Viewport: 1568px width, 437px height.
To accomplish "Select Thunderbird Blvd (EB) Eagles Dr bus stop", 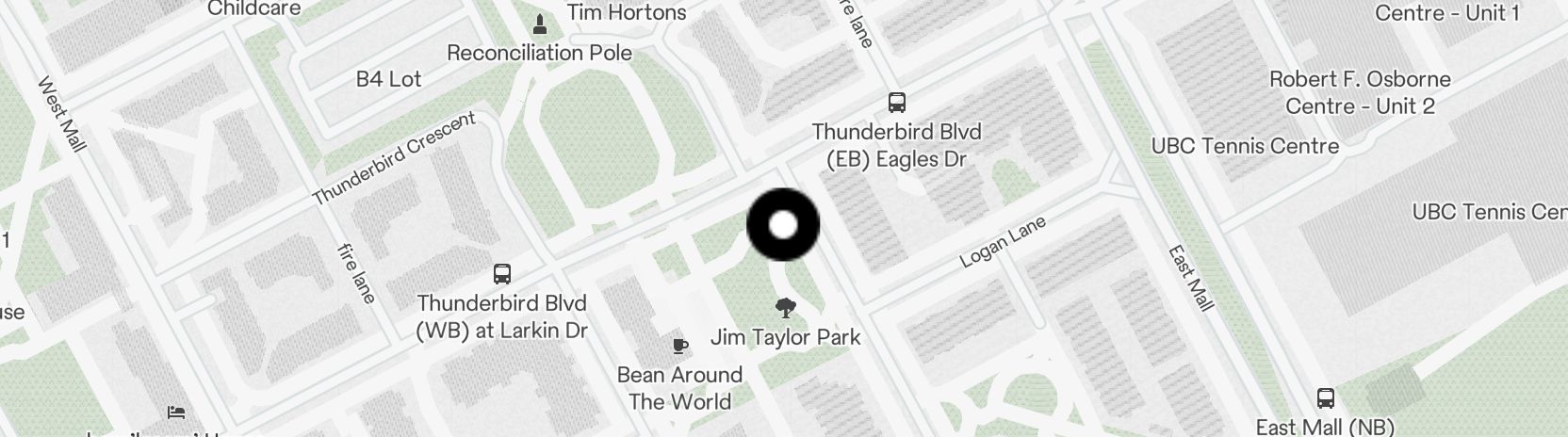I will coord(896,102).
